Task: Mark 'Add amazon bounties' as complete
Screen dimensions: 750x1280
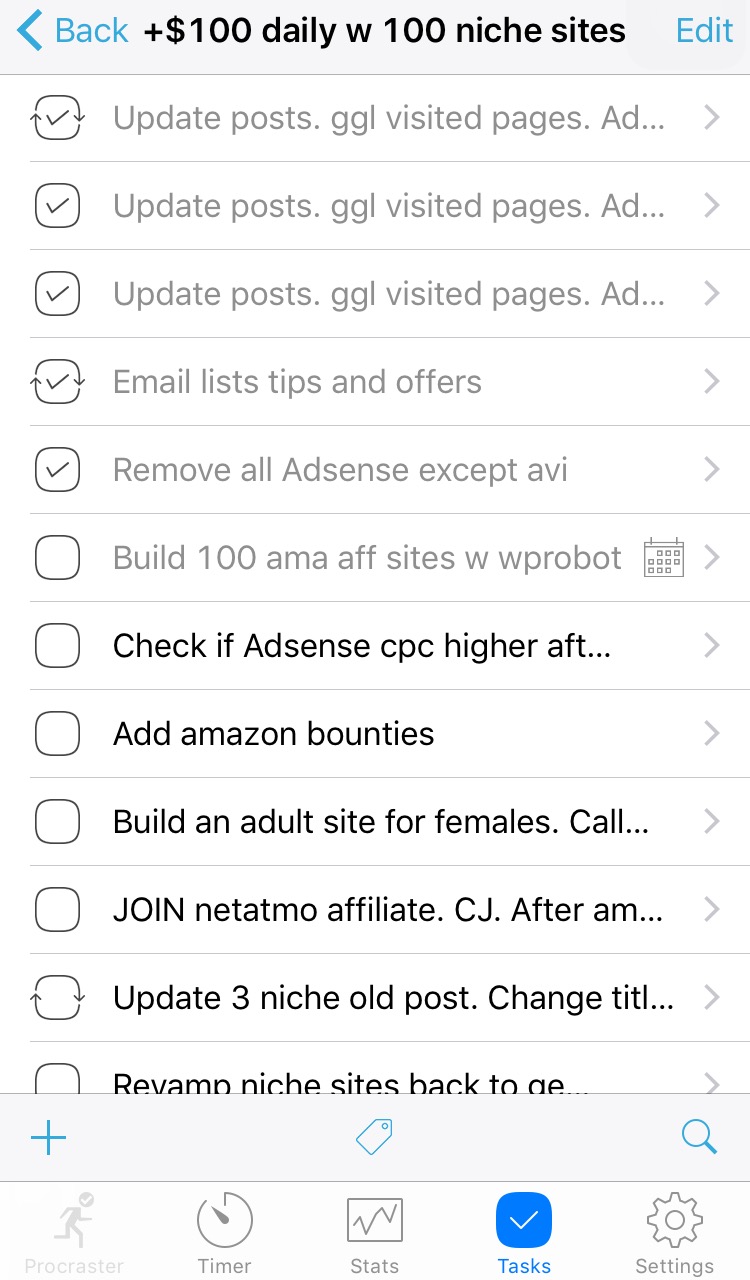Action: (x=57, y=734)
